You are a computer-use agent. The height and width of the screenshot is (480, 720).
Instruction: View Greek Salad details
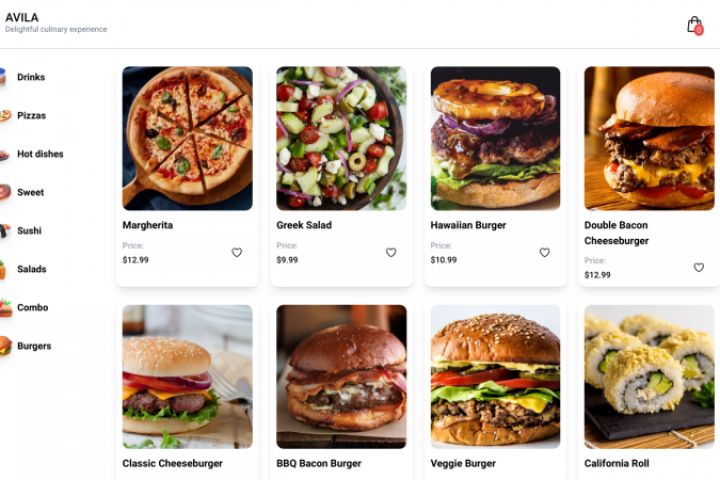click(341, 138)
